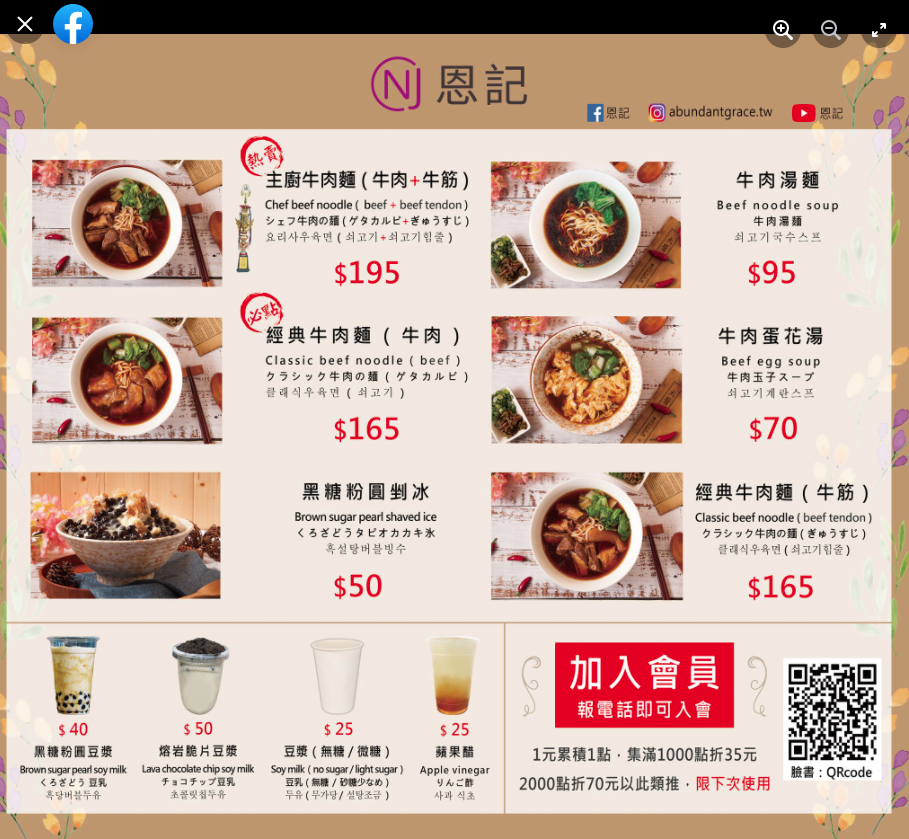Open the Facebook home logo
Screen dimensions: 909x839
coord(73,24)
